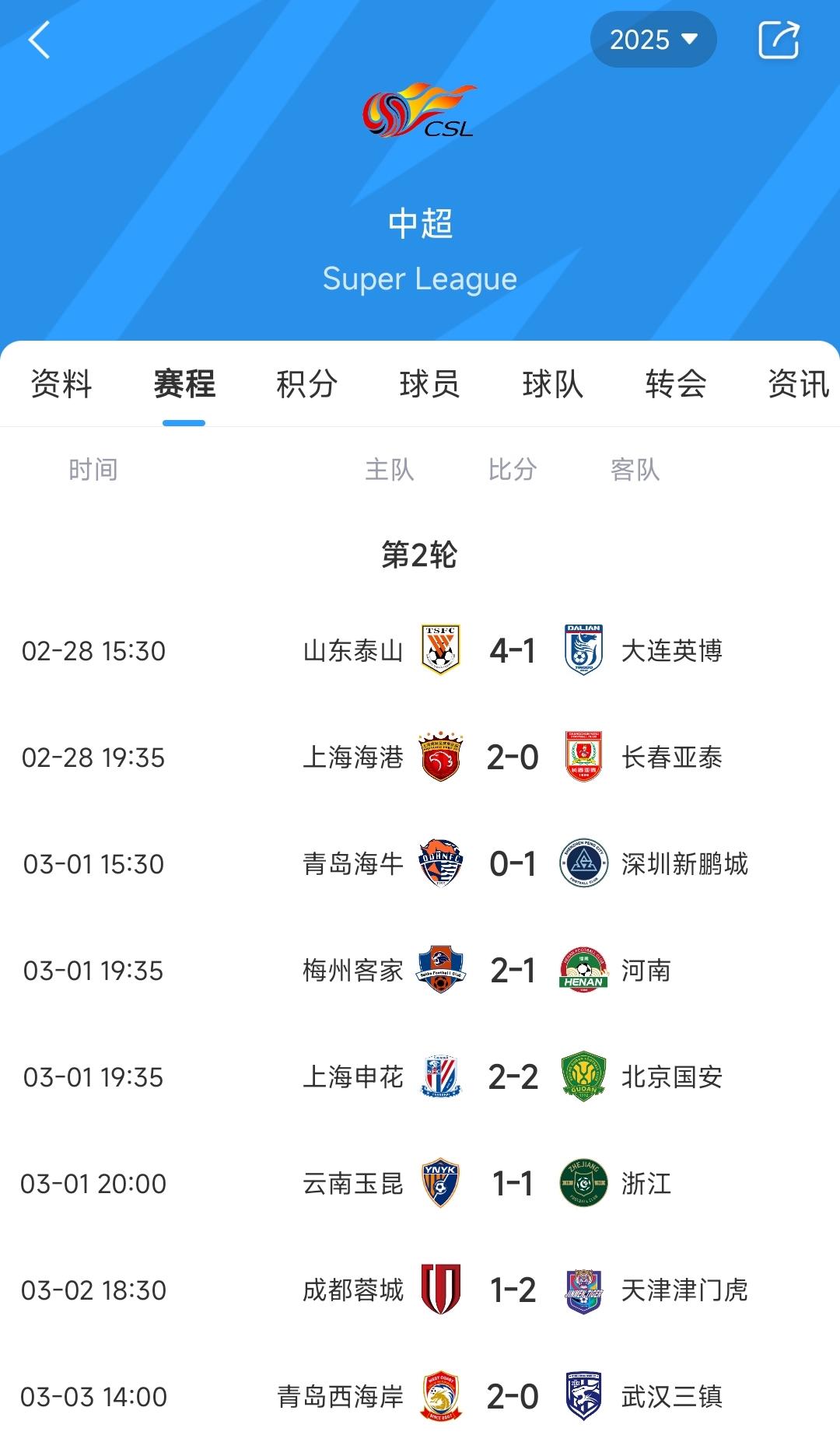840x1435 pixels.
Task: Switch to the 资料 tab
Action: tap(61, 384)
